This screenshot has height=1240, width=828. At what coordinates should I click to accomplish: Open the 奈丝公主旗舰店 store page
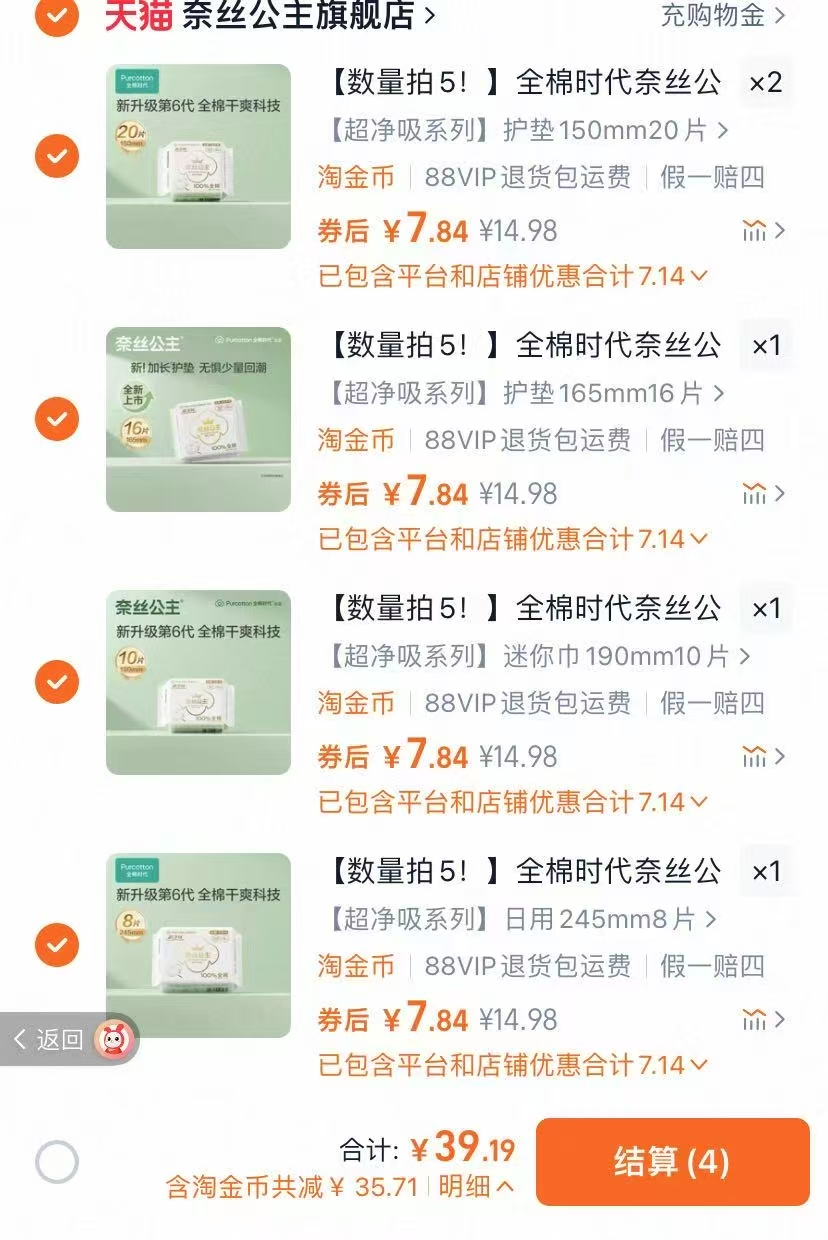click(x=280, y=16)
